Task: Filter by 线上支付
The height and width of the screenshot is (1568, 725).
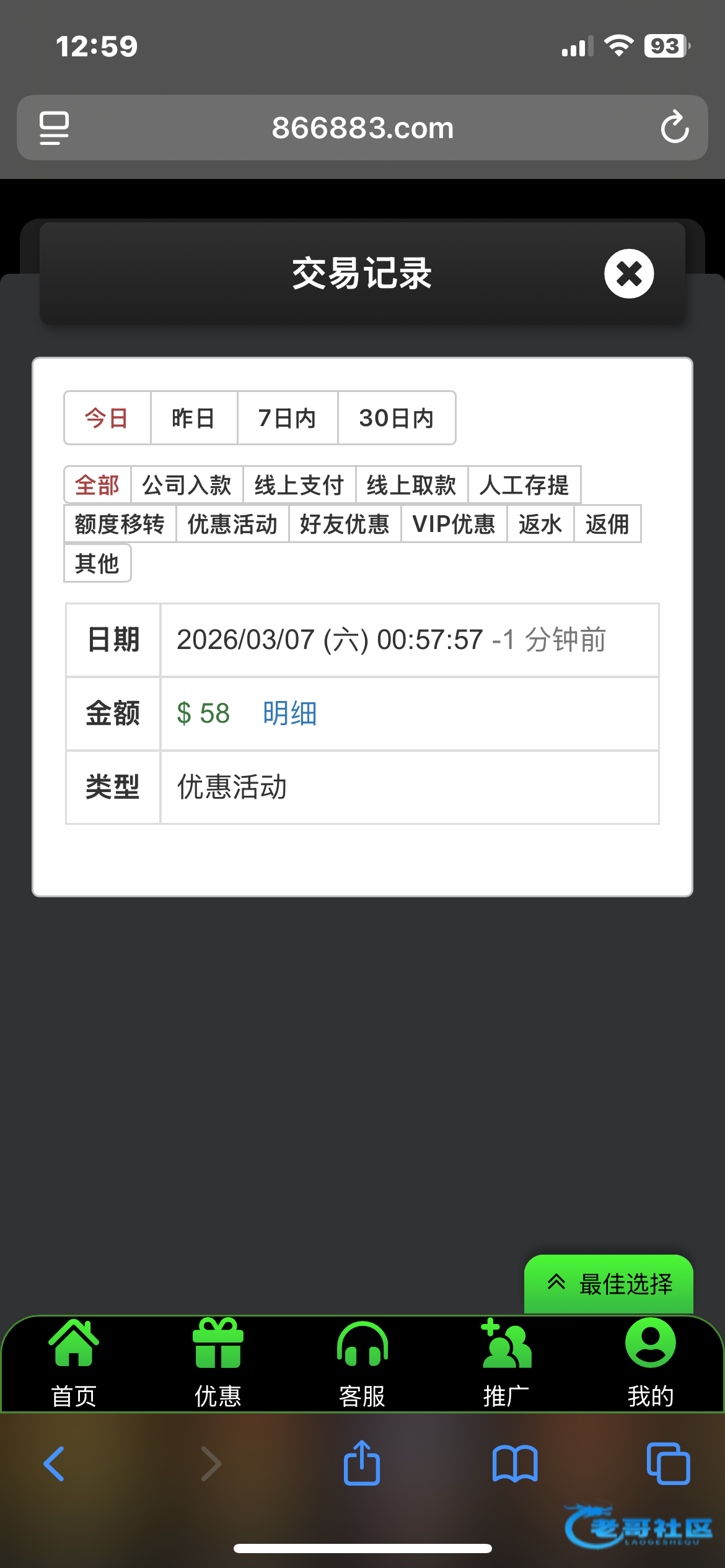Action: 299,485
